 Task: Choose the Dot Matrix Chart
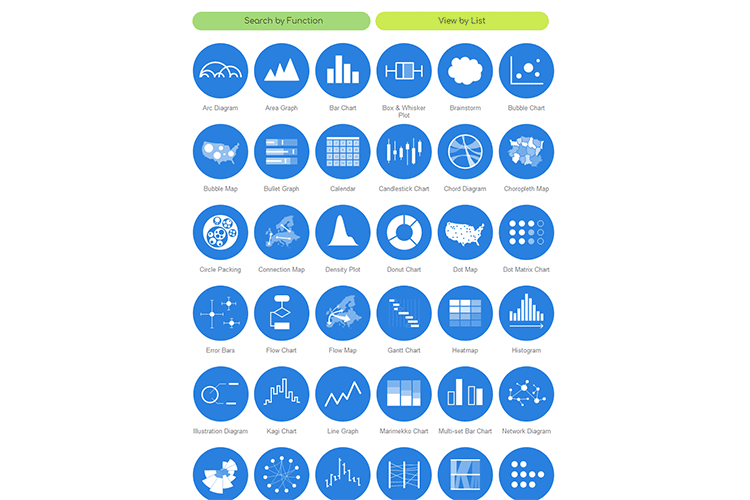click(526, 233)
